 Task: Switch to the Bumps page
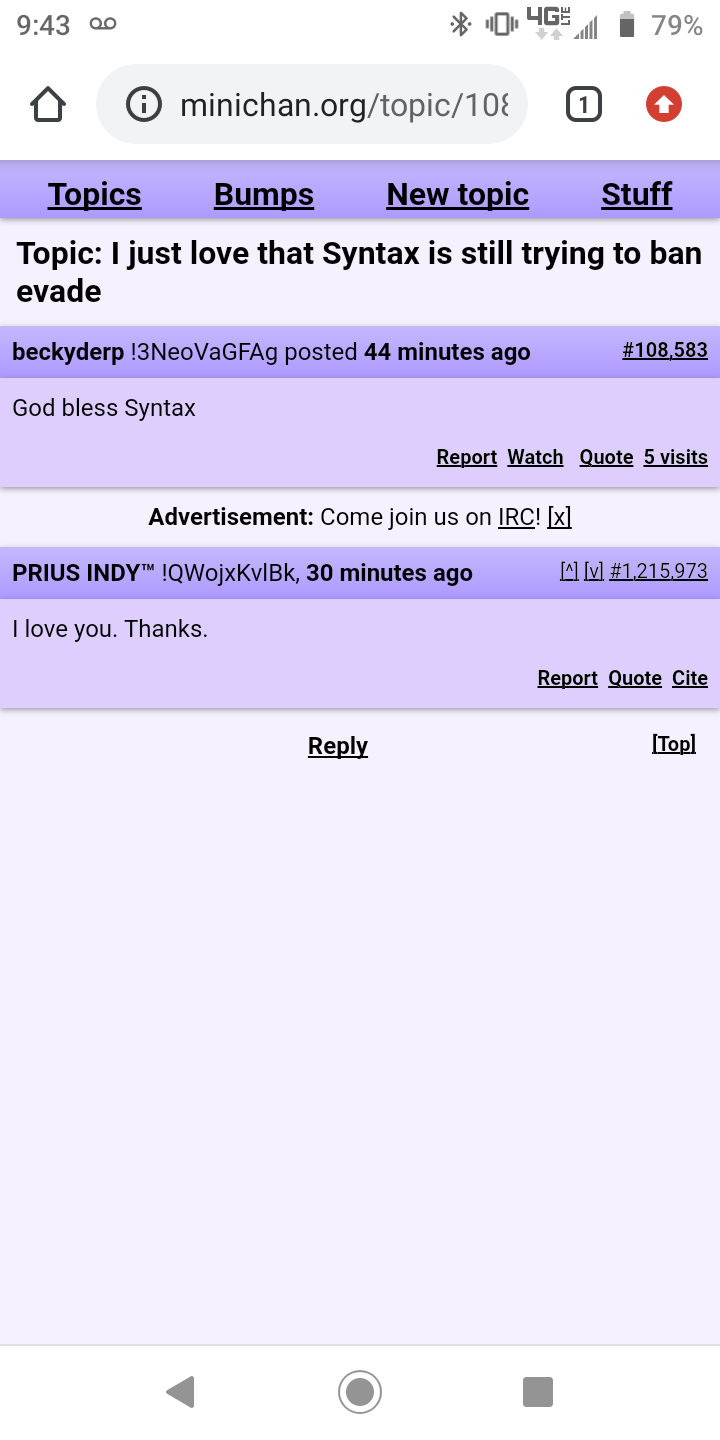click(x=264, y=194)
